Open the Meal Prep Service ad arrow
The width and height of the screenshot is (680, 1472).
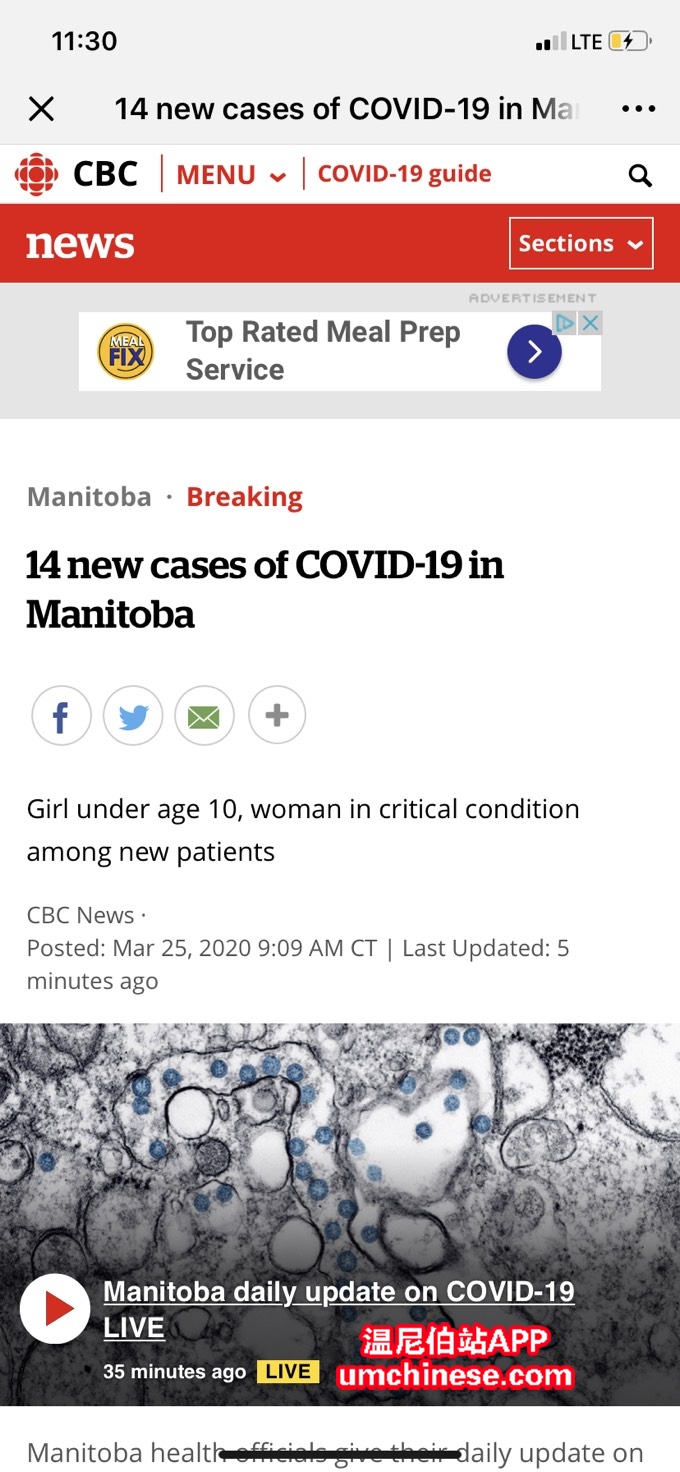(x=534, y=352)
